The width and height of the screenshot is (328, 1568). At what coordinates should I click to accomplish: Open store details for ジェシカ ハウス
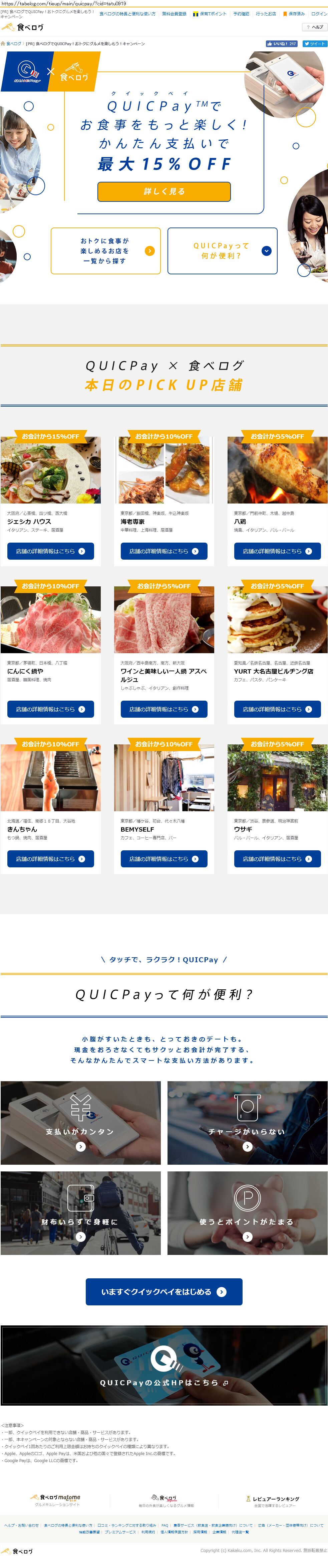click(x=50, y=551)
